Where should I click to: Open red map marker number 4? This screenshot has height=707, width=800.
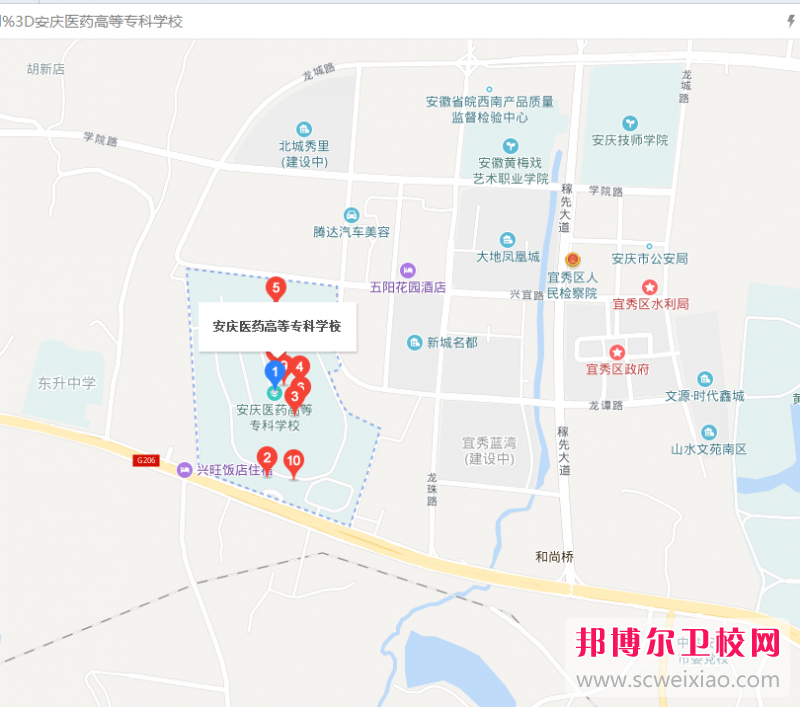click(299, 366)
